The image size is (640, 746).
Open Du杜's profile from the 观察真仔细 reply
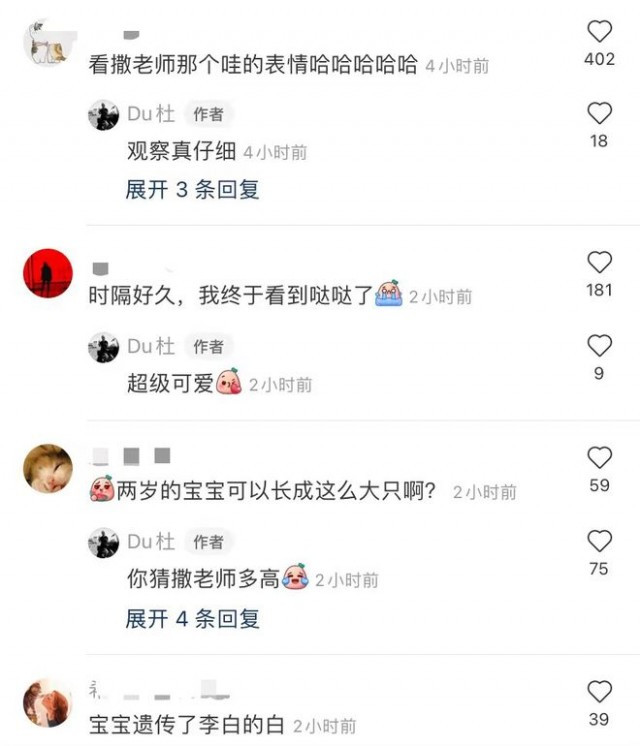point(103,115)
